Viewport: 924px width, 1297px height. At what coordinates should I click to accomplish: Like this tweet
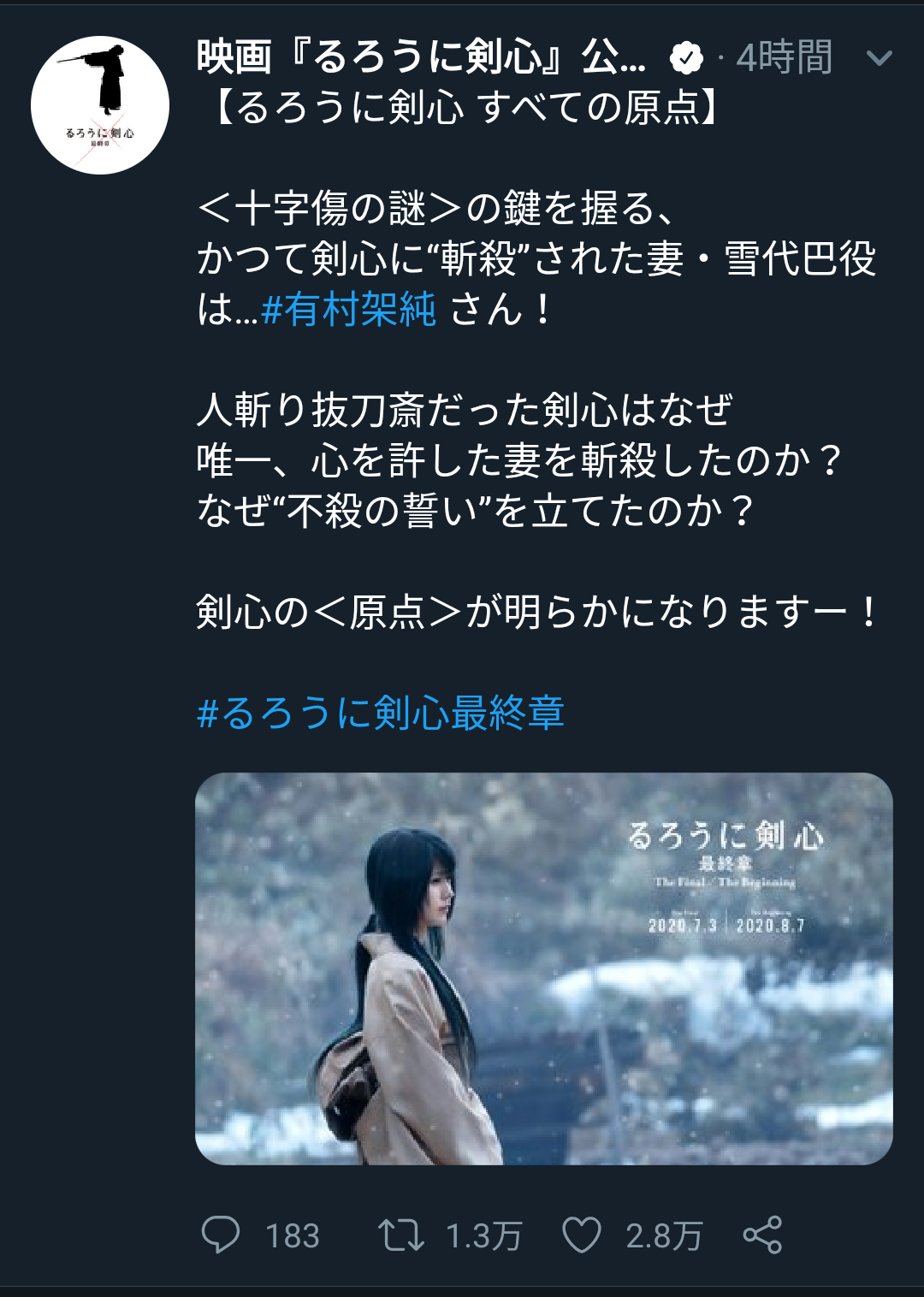point(582,1235)
